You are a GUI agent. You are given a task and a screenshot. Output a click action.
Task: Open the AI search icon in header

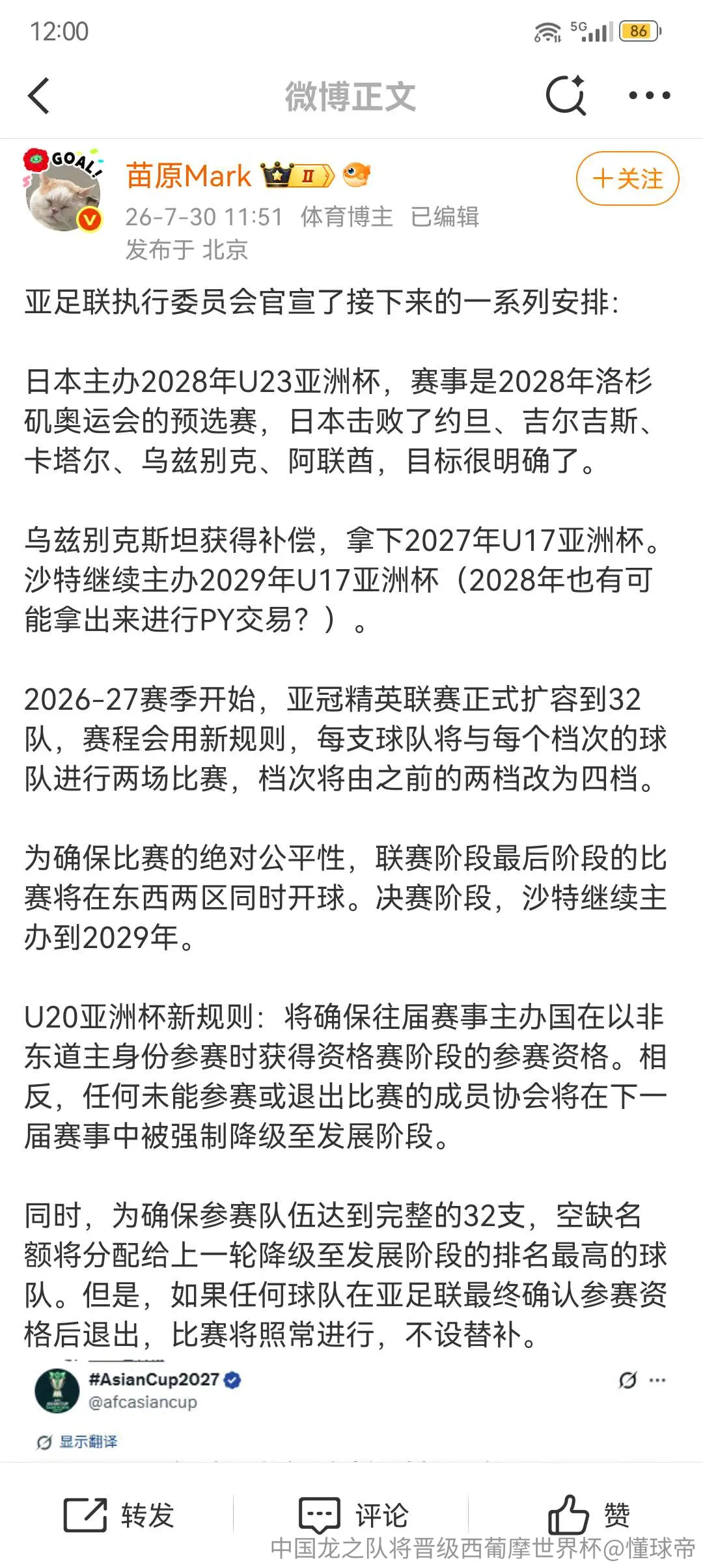(x=566, y=95)
